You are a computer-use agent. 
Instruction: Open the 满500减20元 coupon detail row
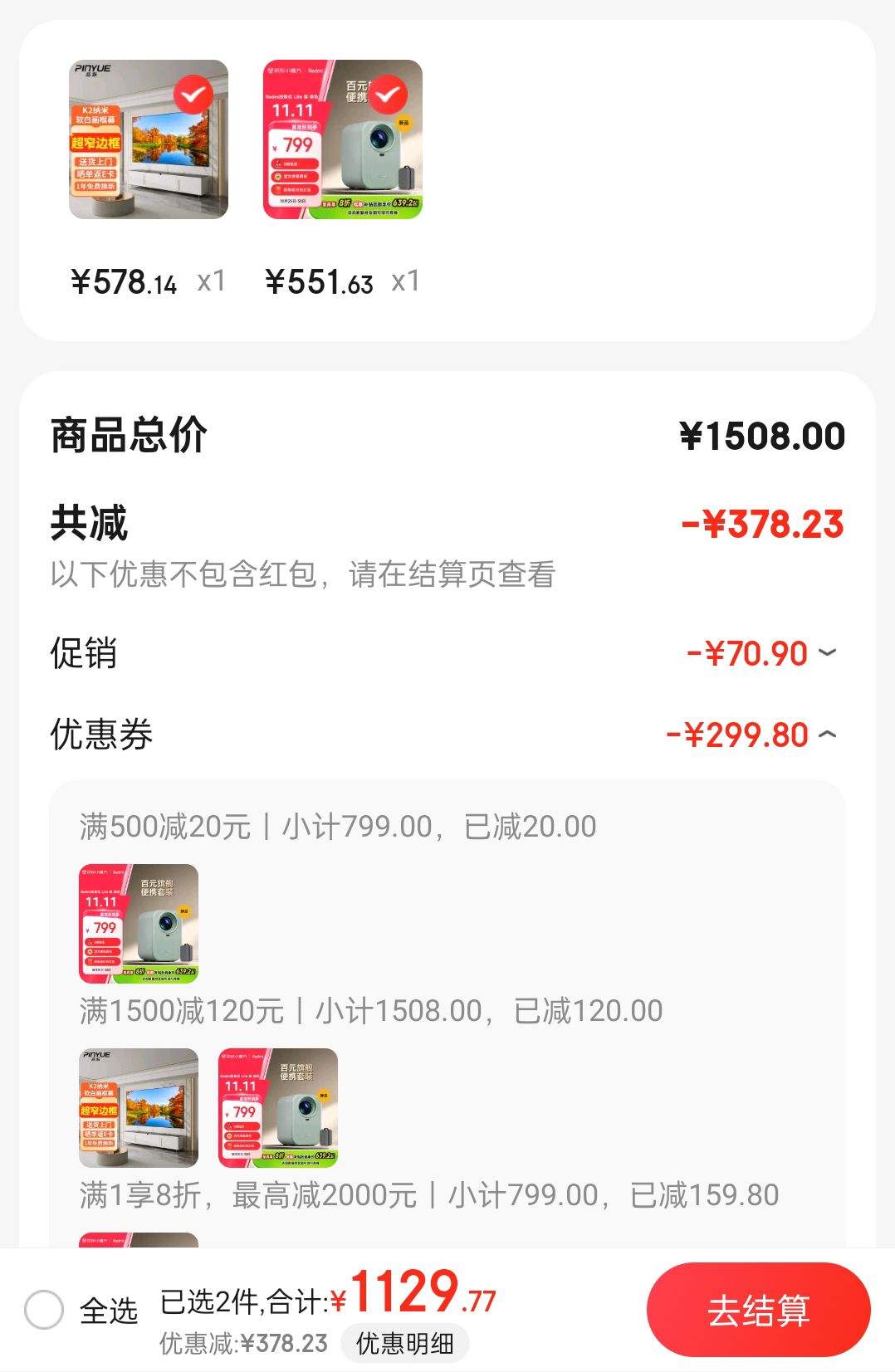click(x=332, y=824)
